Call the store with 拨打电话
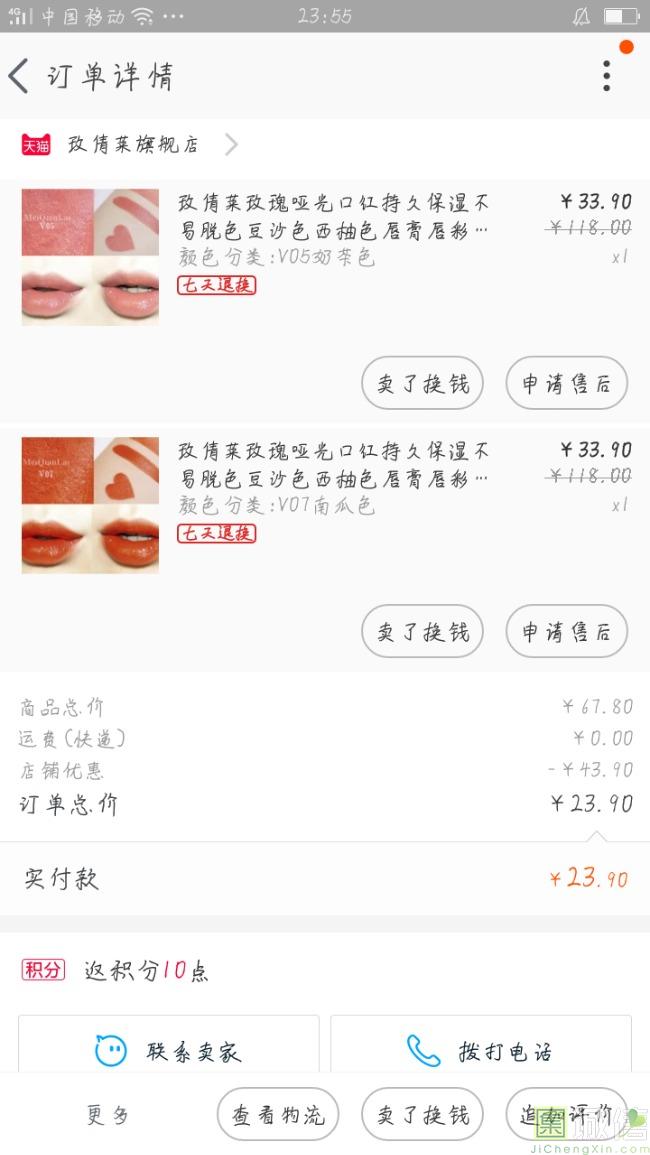The height and width of the screenshot is (1155, 650). tap(480, 1051)
